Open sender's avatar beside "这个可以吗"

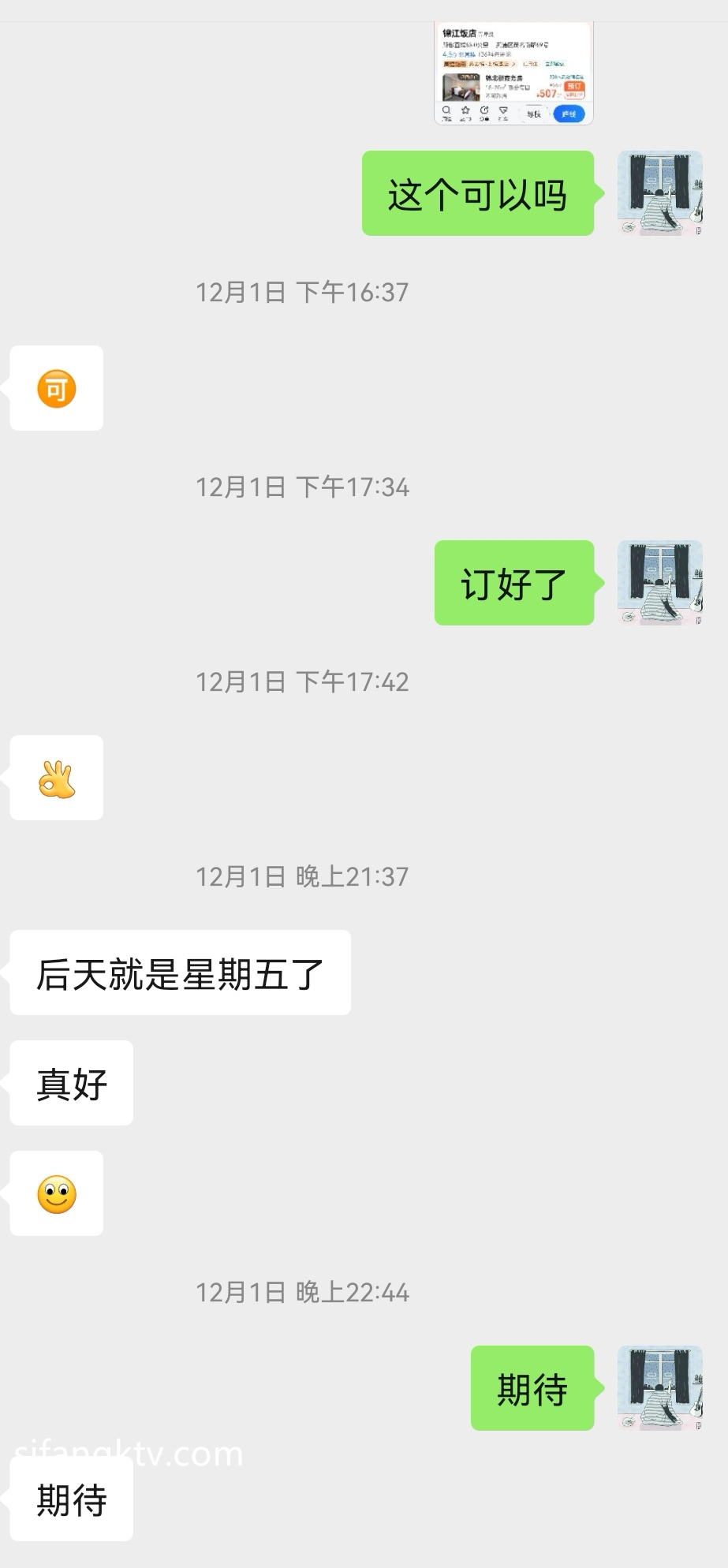(x=659, y=193)
